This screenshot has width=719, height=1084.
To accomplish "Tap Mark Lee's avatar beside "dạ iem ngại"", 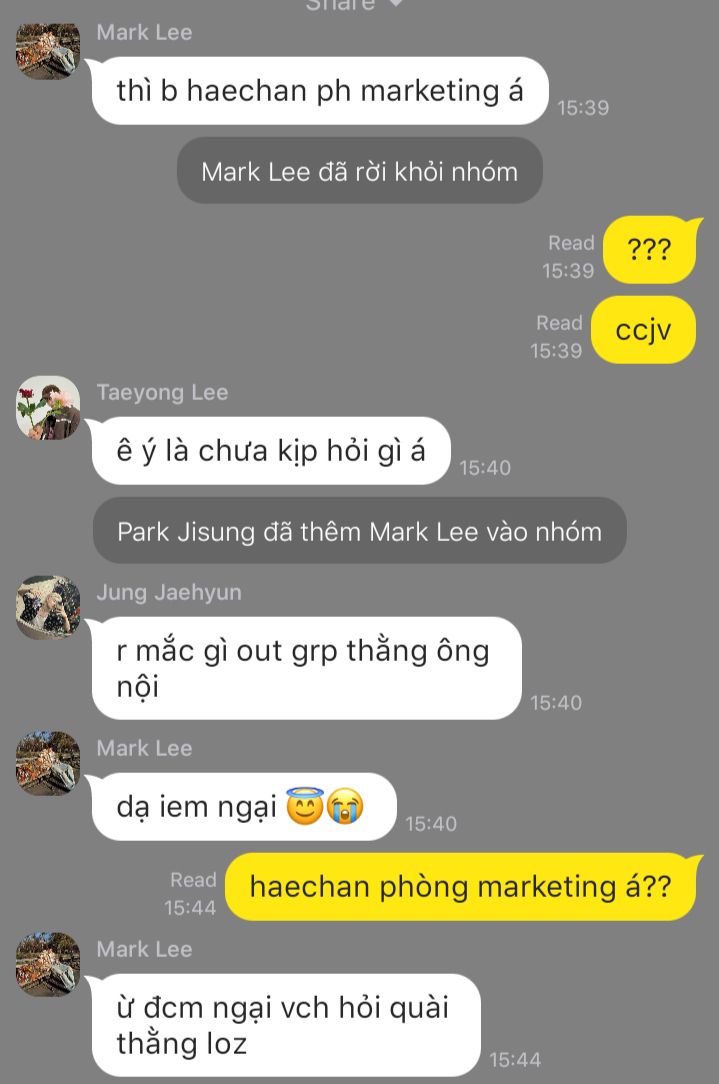I will (x=48, y=763).
